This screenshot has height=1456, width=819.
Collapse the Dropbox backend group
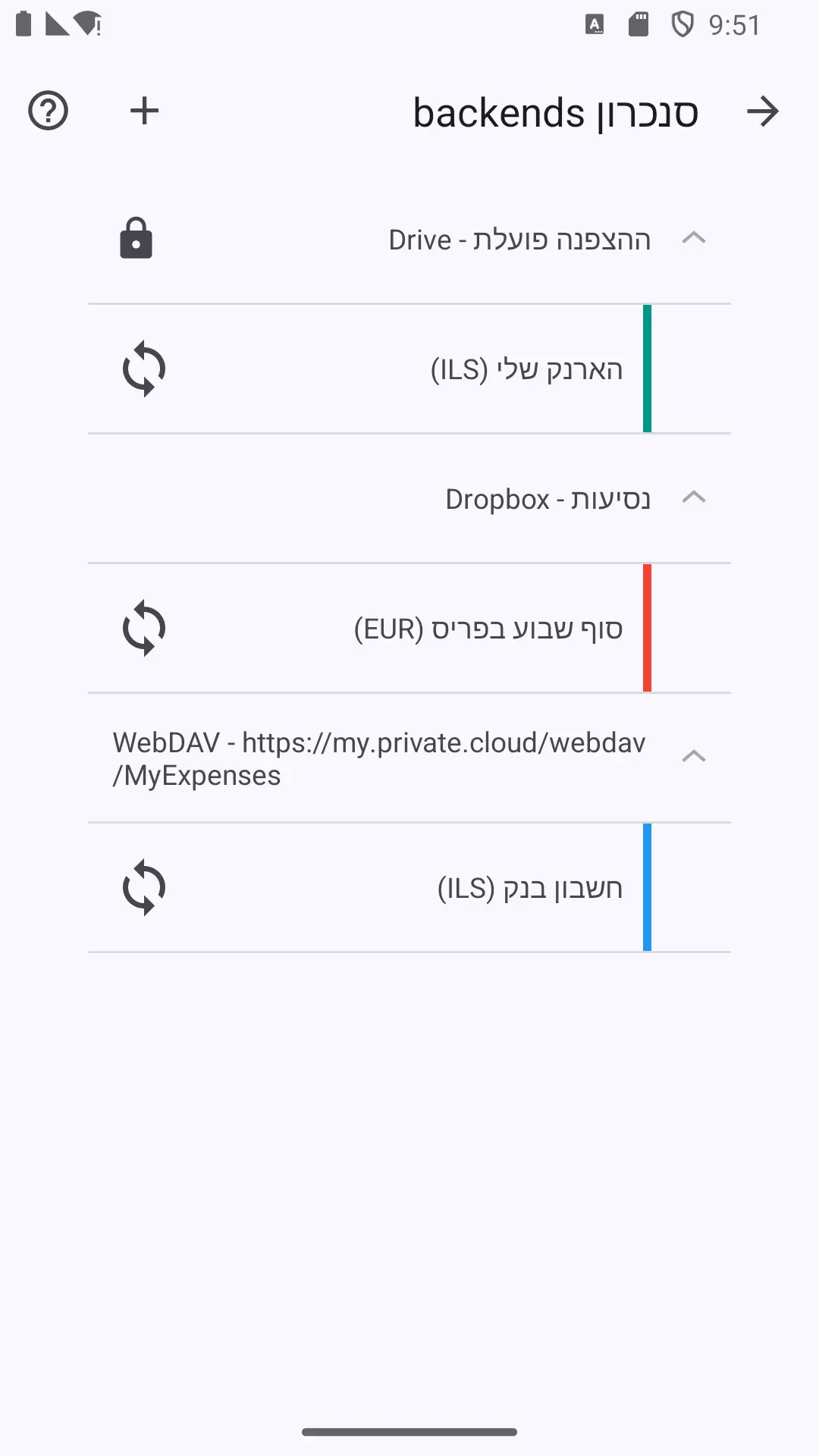693,498
